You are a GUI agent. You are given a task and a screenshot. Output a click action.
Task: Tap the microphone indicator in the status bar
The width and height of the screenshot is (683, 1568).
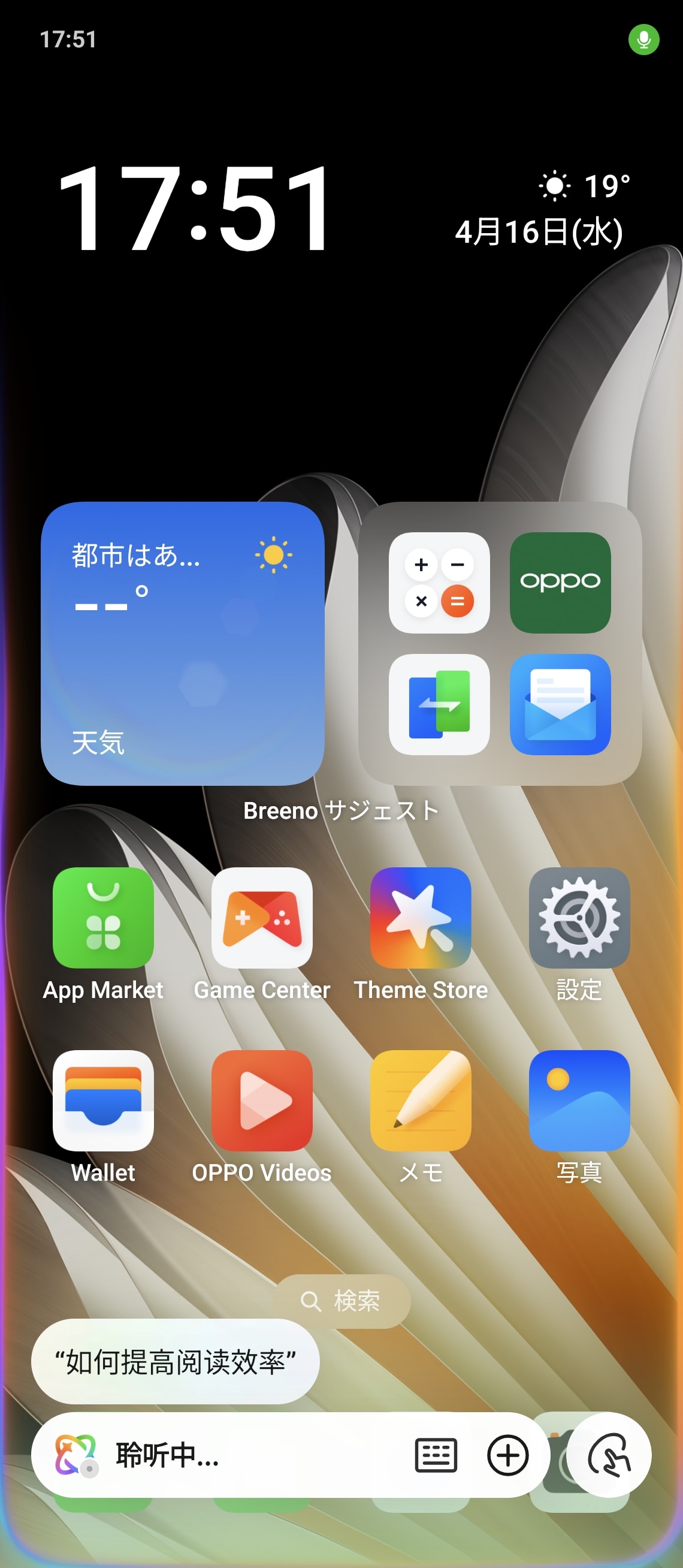pyautogui.click(x=644, y=40)
